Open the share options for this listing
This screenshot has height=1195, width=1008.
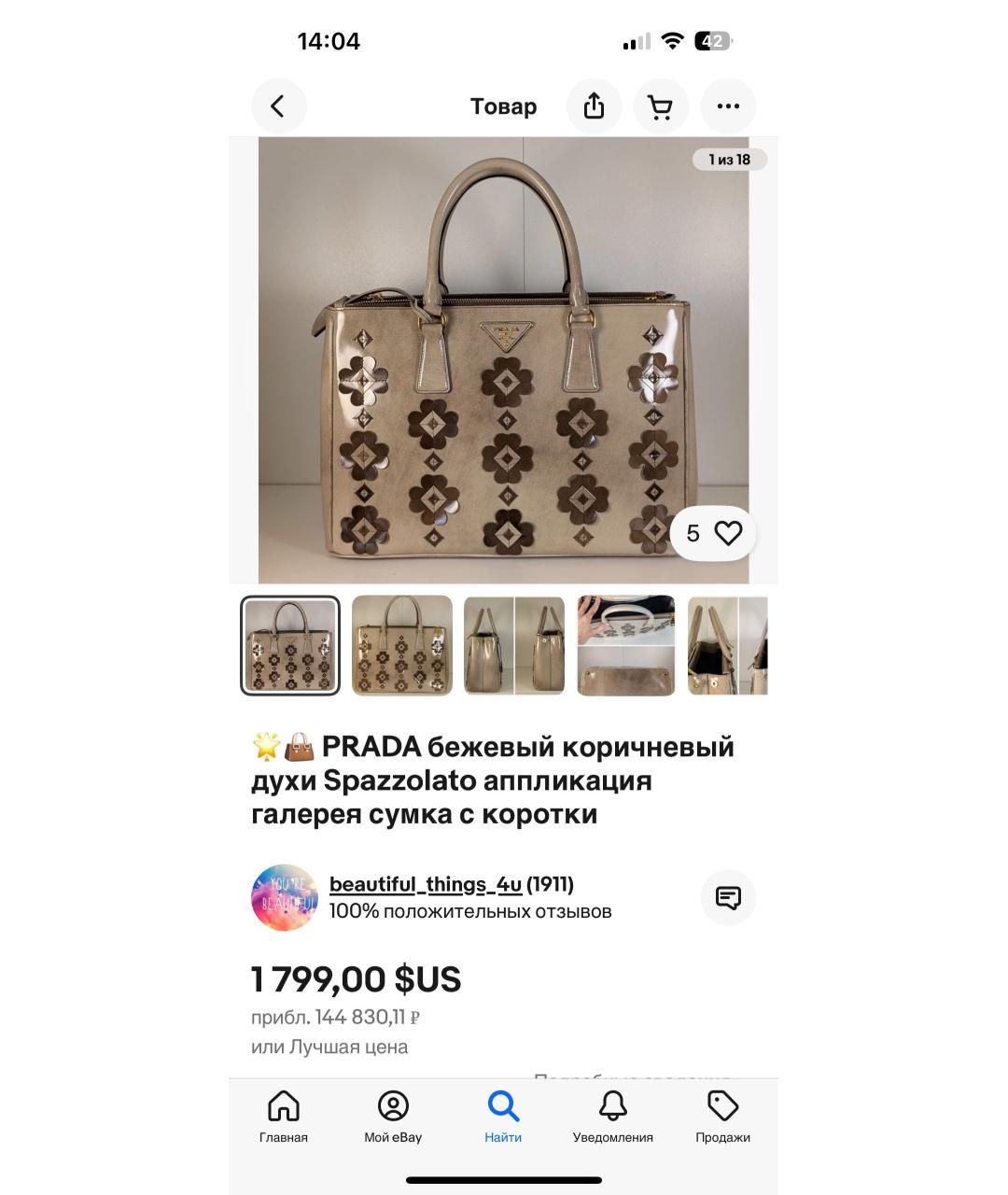tap(595, 105)
